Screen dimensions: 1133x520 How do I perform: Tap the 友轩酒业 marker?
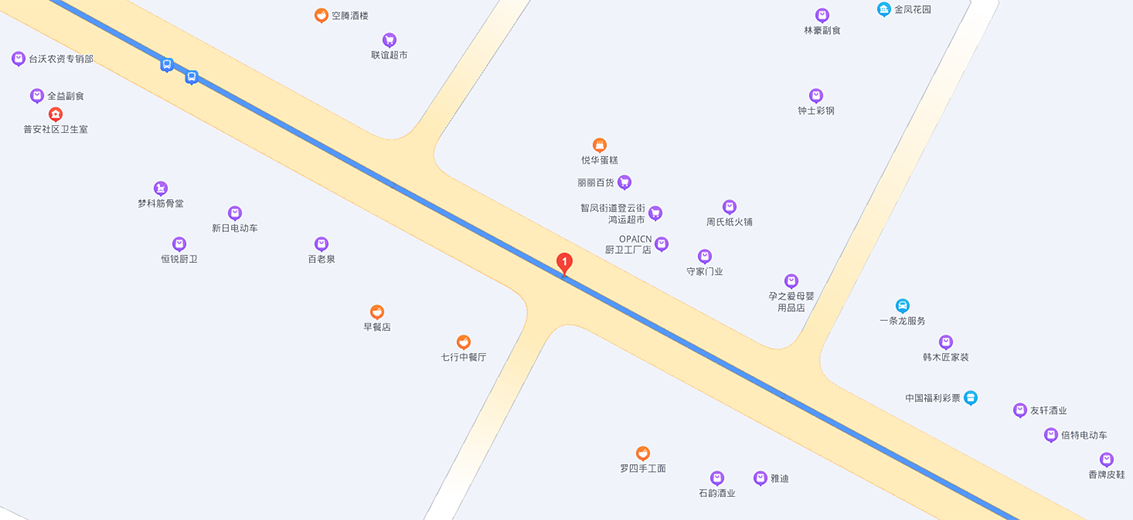click(1020, 410)
